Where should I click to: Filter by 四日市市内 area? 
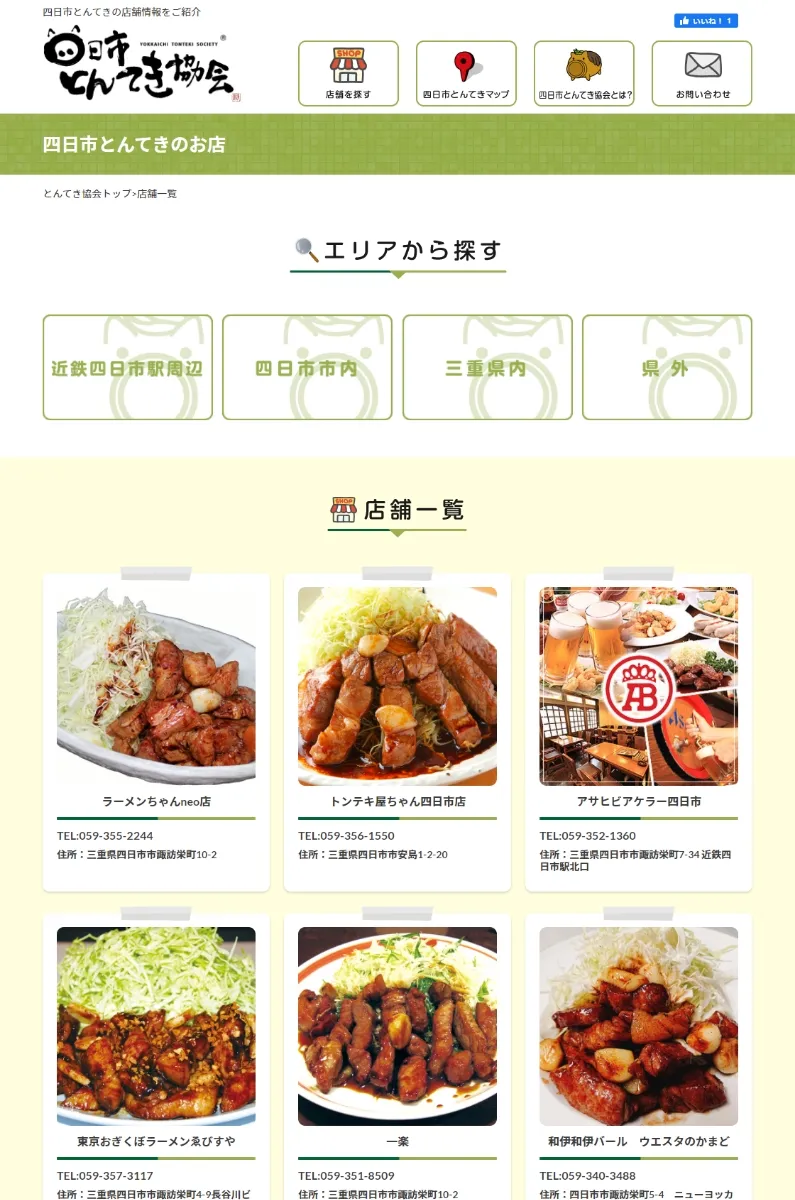click(x=307, y=367)
